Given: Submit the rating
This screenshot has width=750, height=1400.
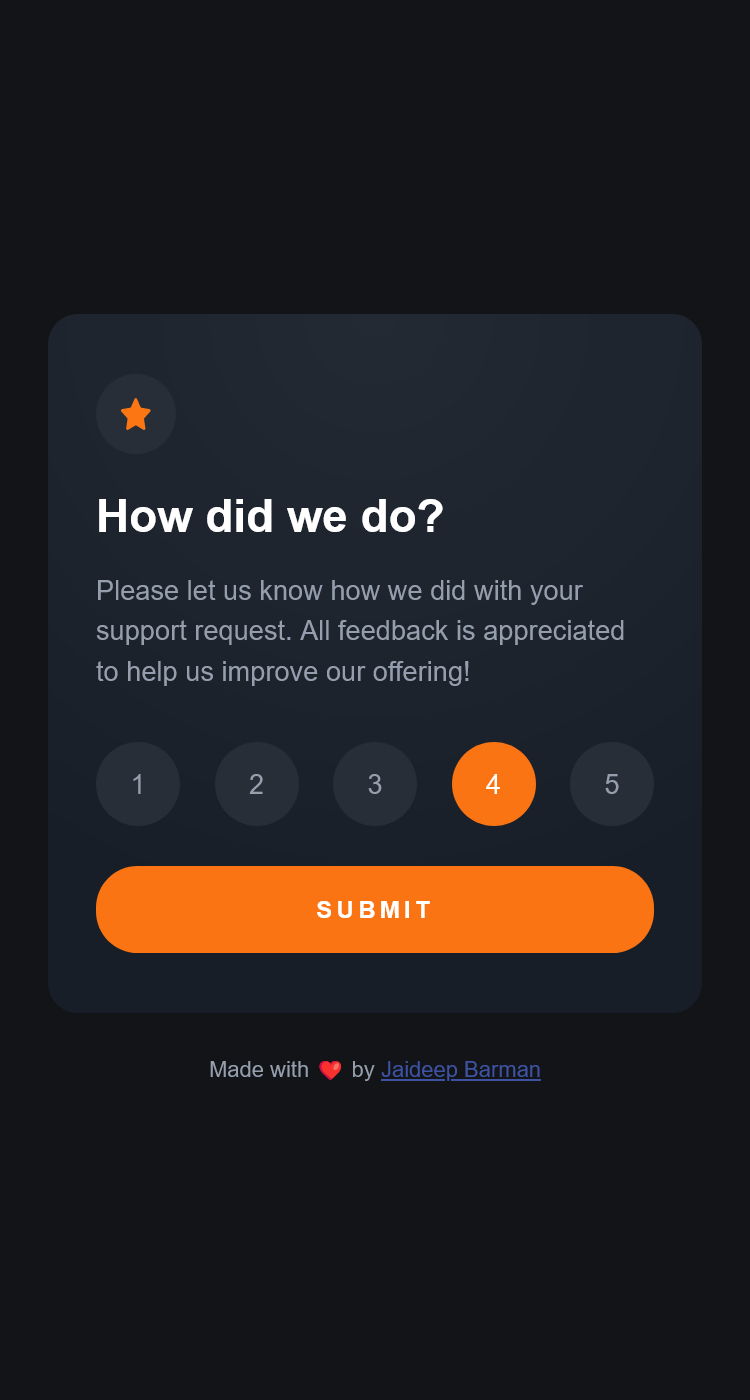Looking at the screenshot, I should (375, 910).
